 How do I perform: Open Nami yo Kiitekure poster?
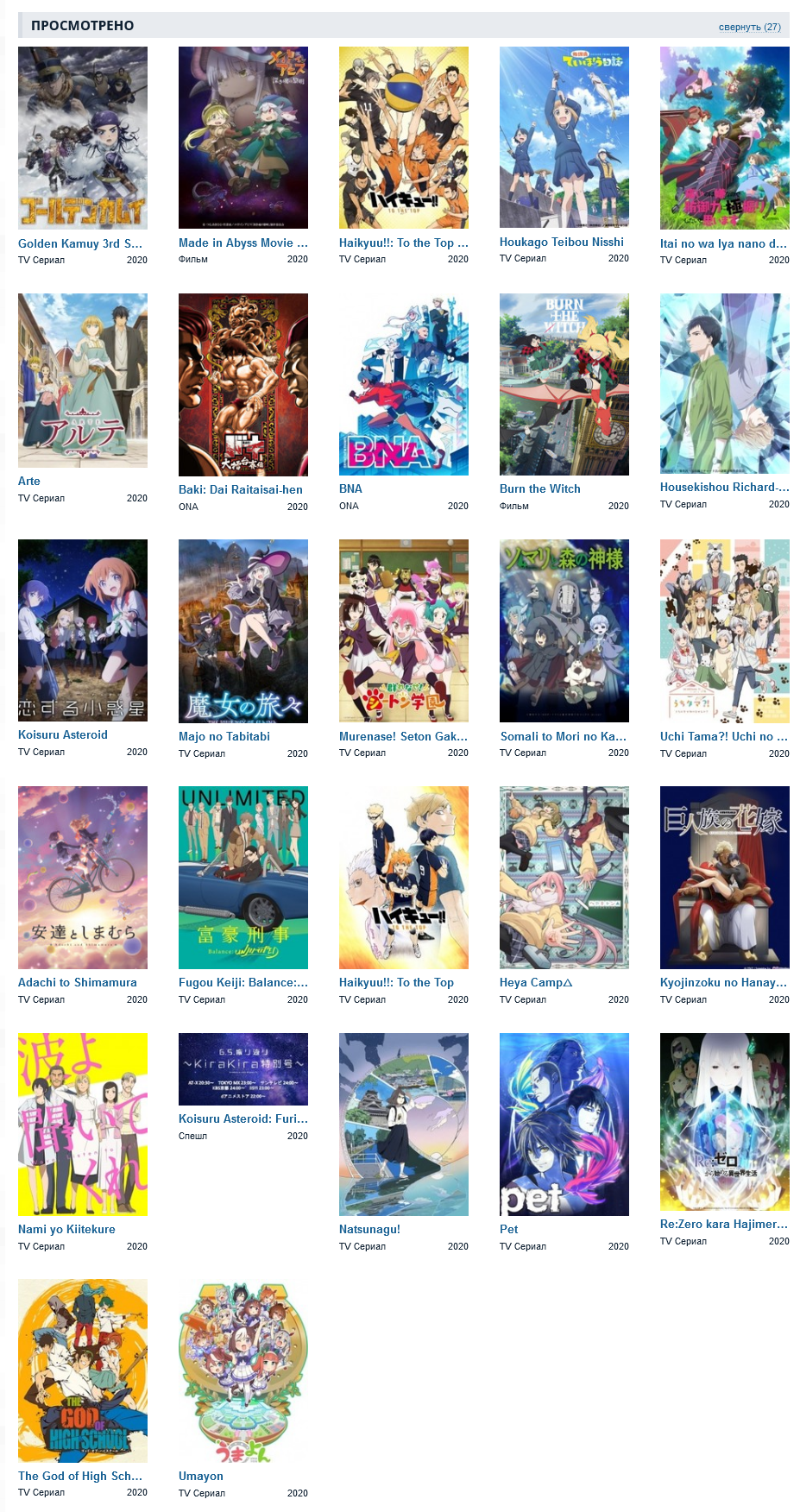[x=83, y=1125]
